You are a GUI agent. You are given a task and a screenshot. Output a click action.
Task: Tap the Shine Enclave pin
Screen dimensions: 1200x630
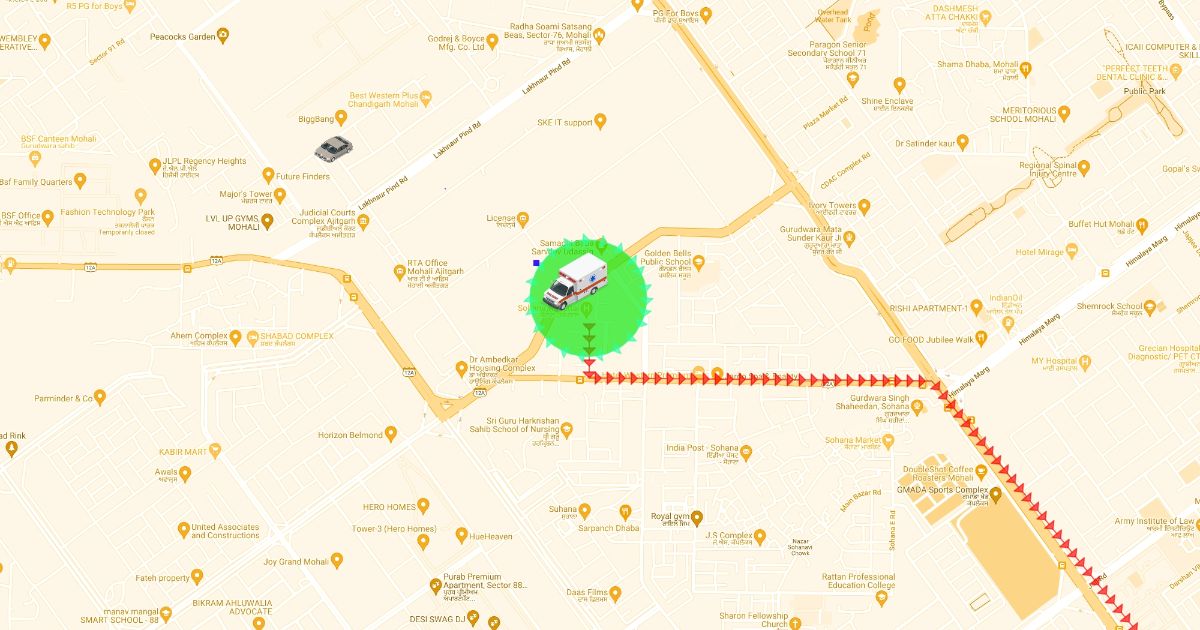[x=899, y=85]
